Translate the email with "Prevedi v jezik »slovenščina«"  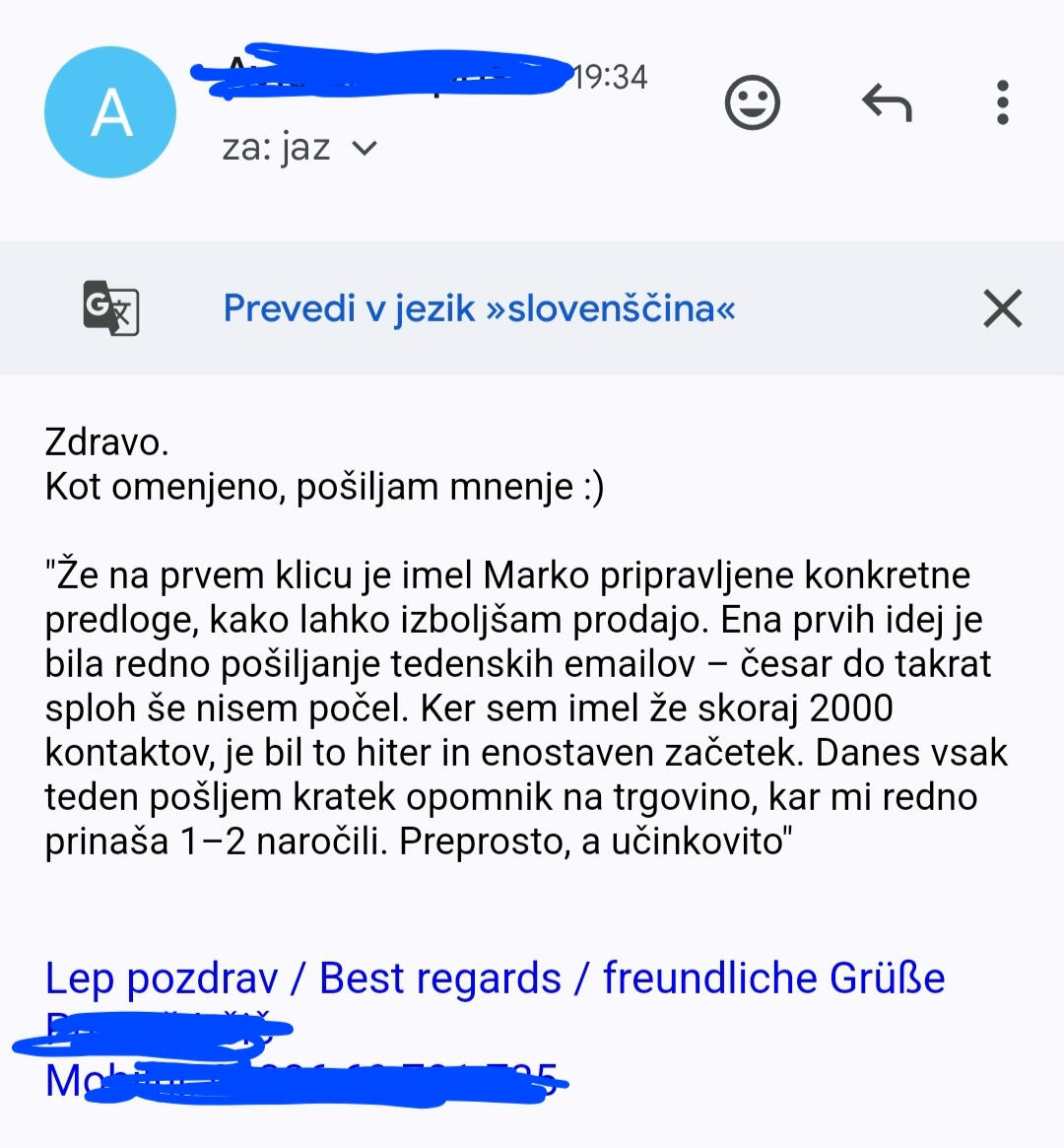coord(479,308)
